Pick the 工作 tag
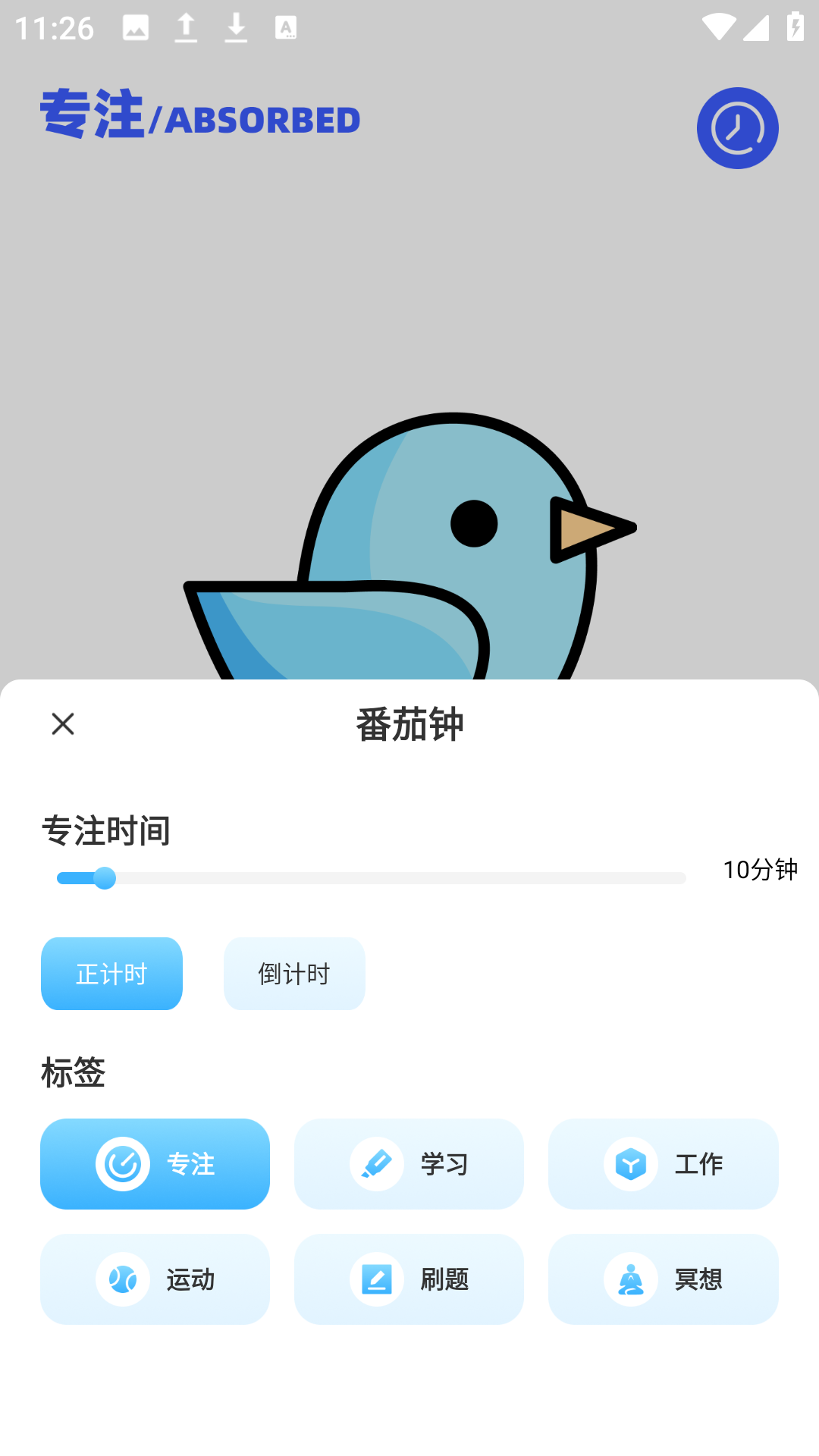 click(663, 1164)
